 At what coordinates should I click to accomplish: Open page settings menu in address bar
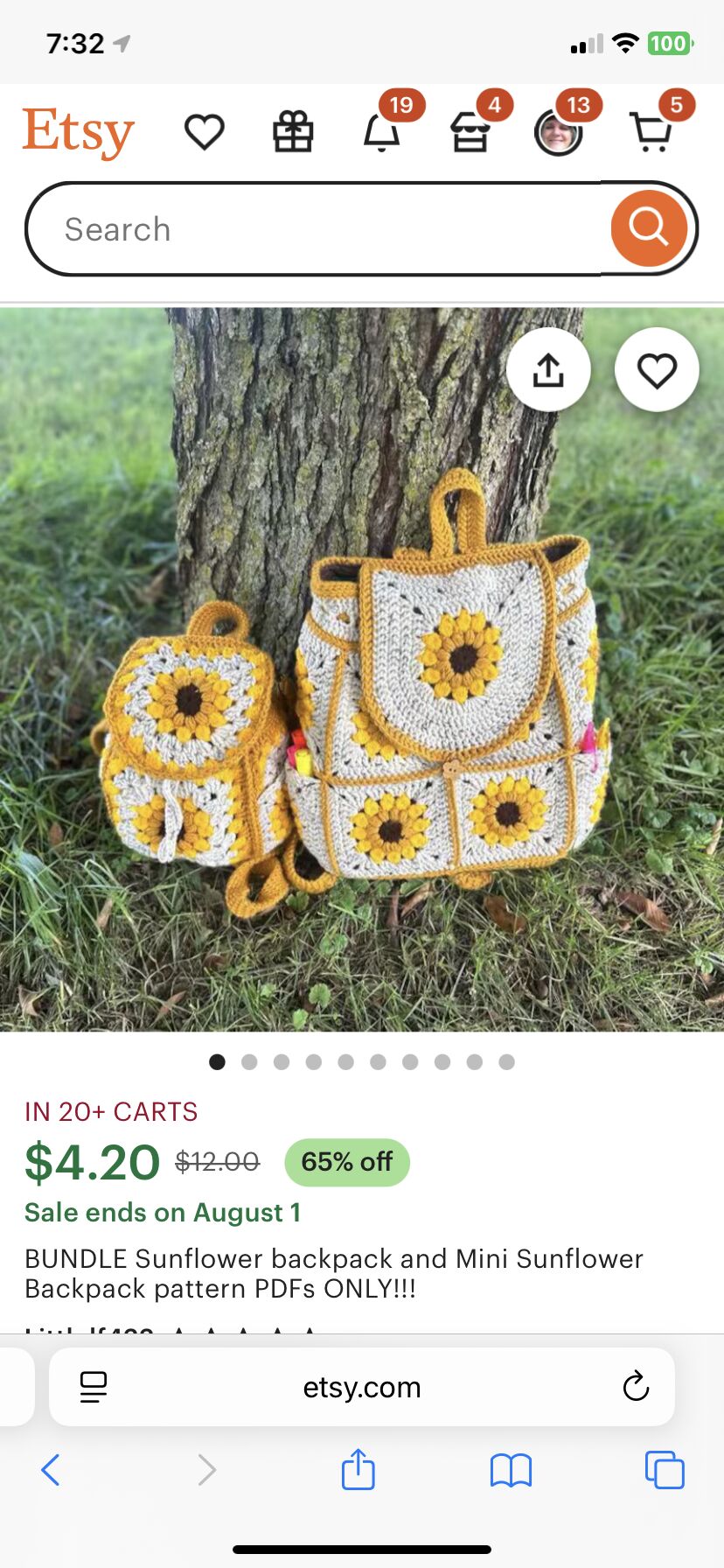click(x=94, y=1387)
